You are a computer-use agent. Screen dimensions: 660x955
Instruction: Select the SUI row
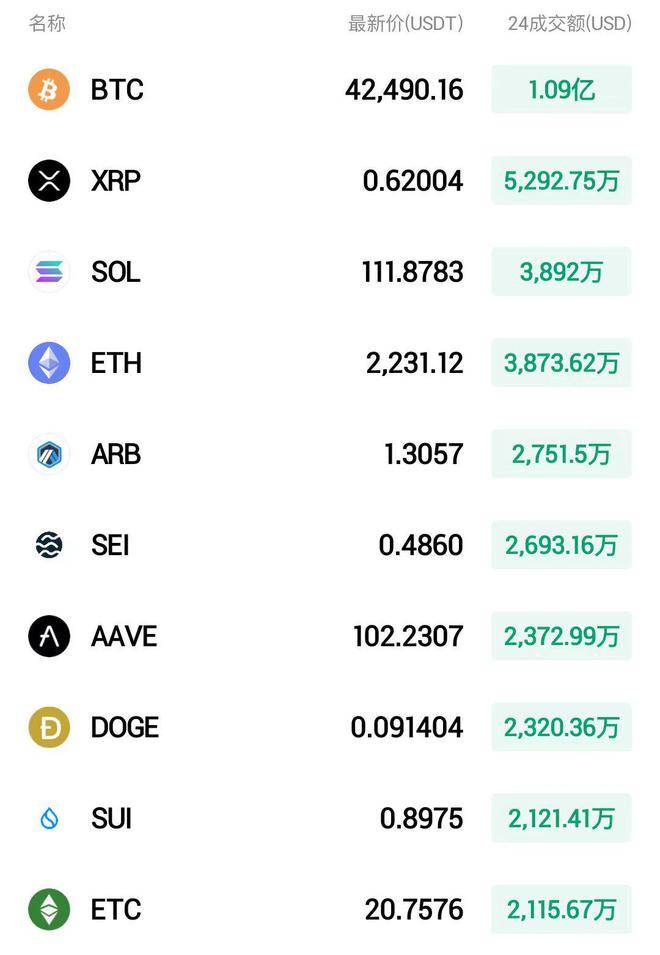coord(111,819)
